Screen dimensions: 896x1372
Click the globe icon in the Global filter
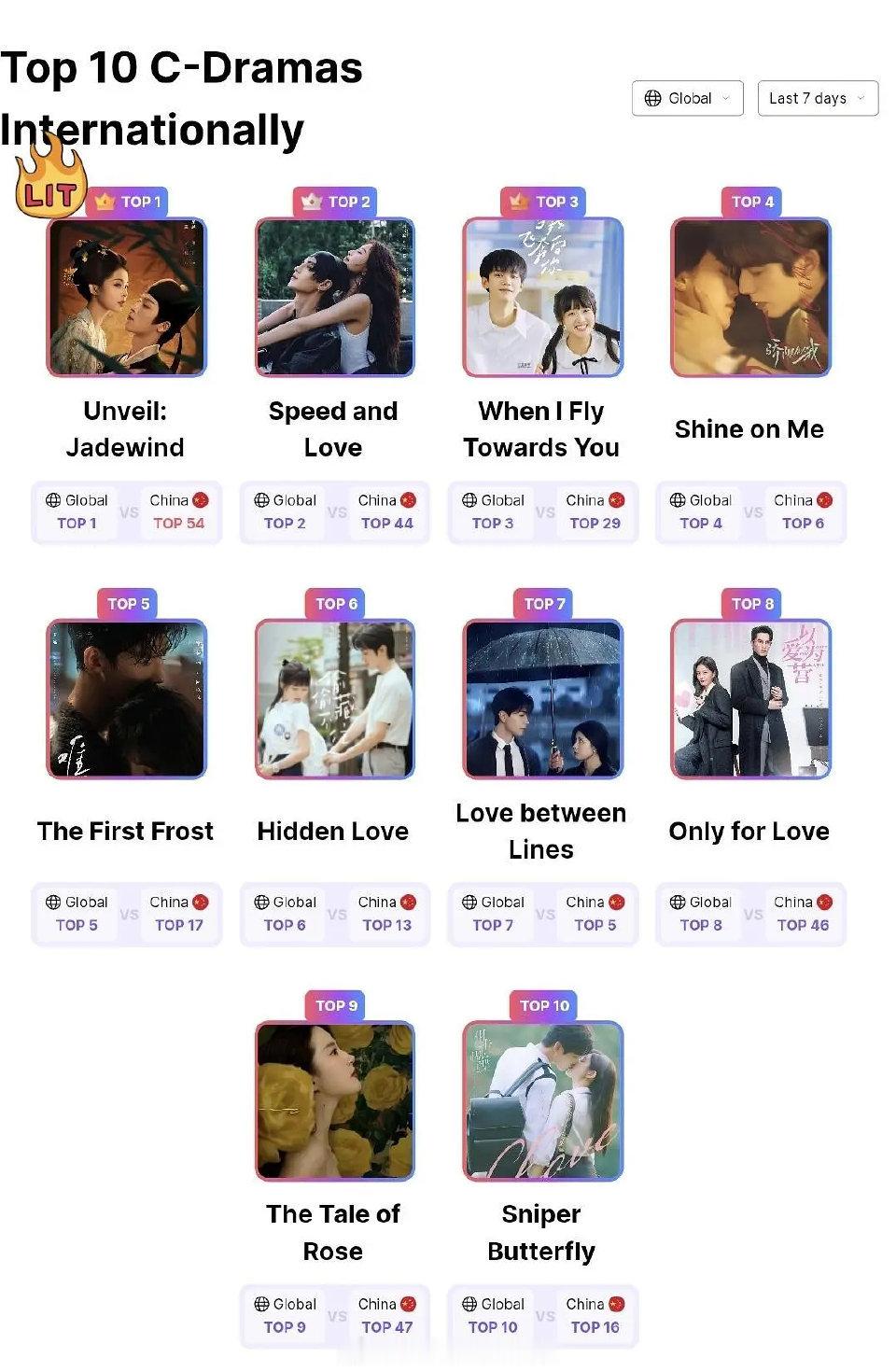[653, 98]
